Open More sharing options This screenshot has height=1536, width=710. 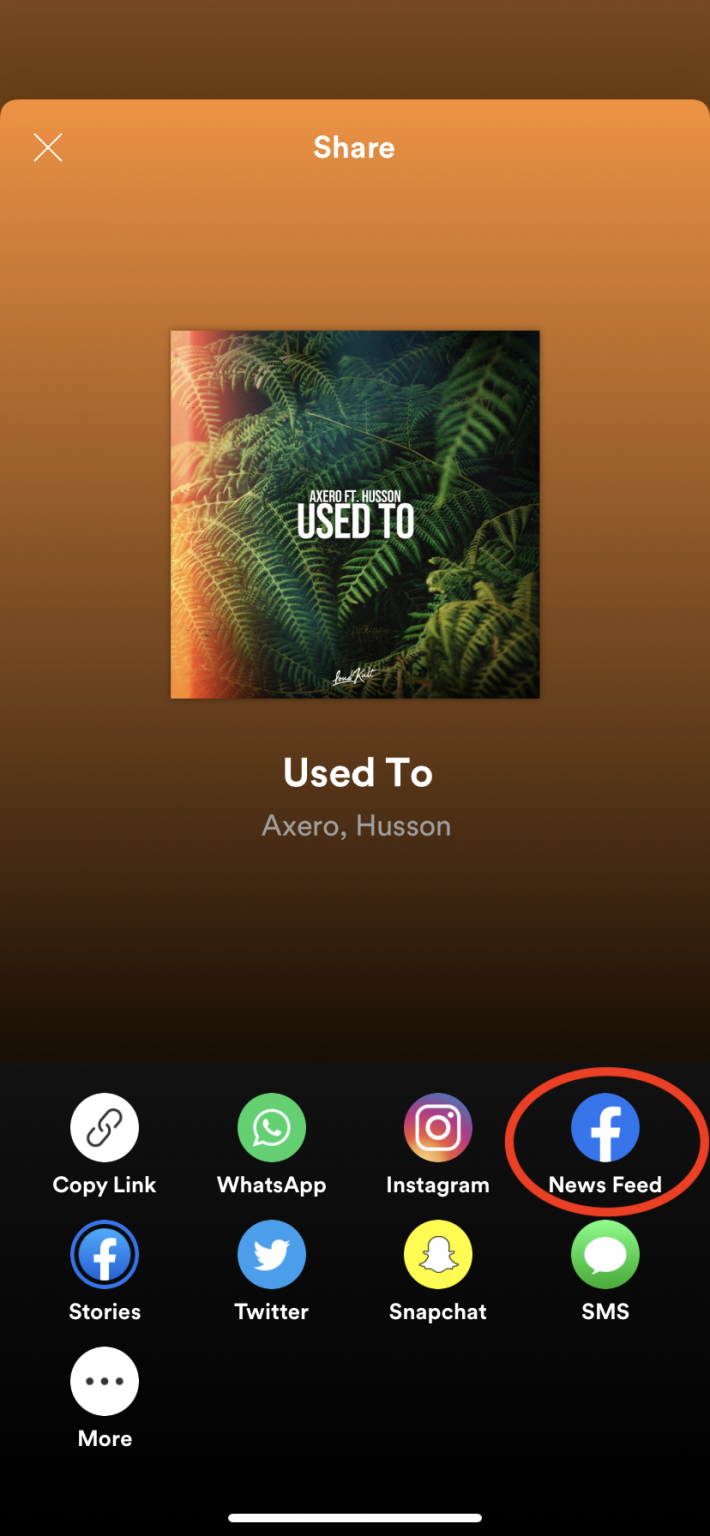[105, 1382]
